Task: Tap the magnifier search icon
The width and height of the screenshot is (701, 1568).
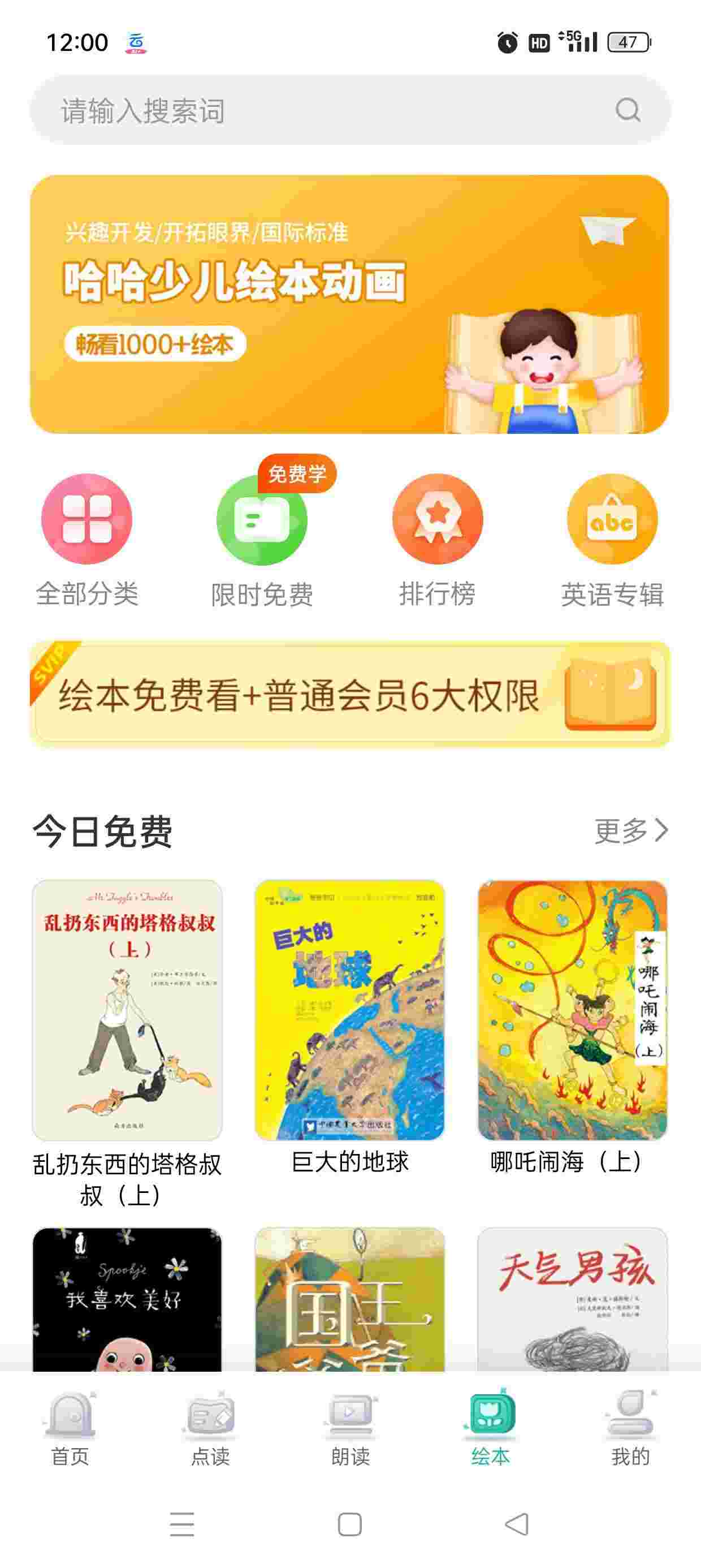Action: click(628, 110)
